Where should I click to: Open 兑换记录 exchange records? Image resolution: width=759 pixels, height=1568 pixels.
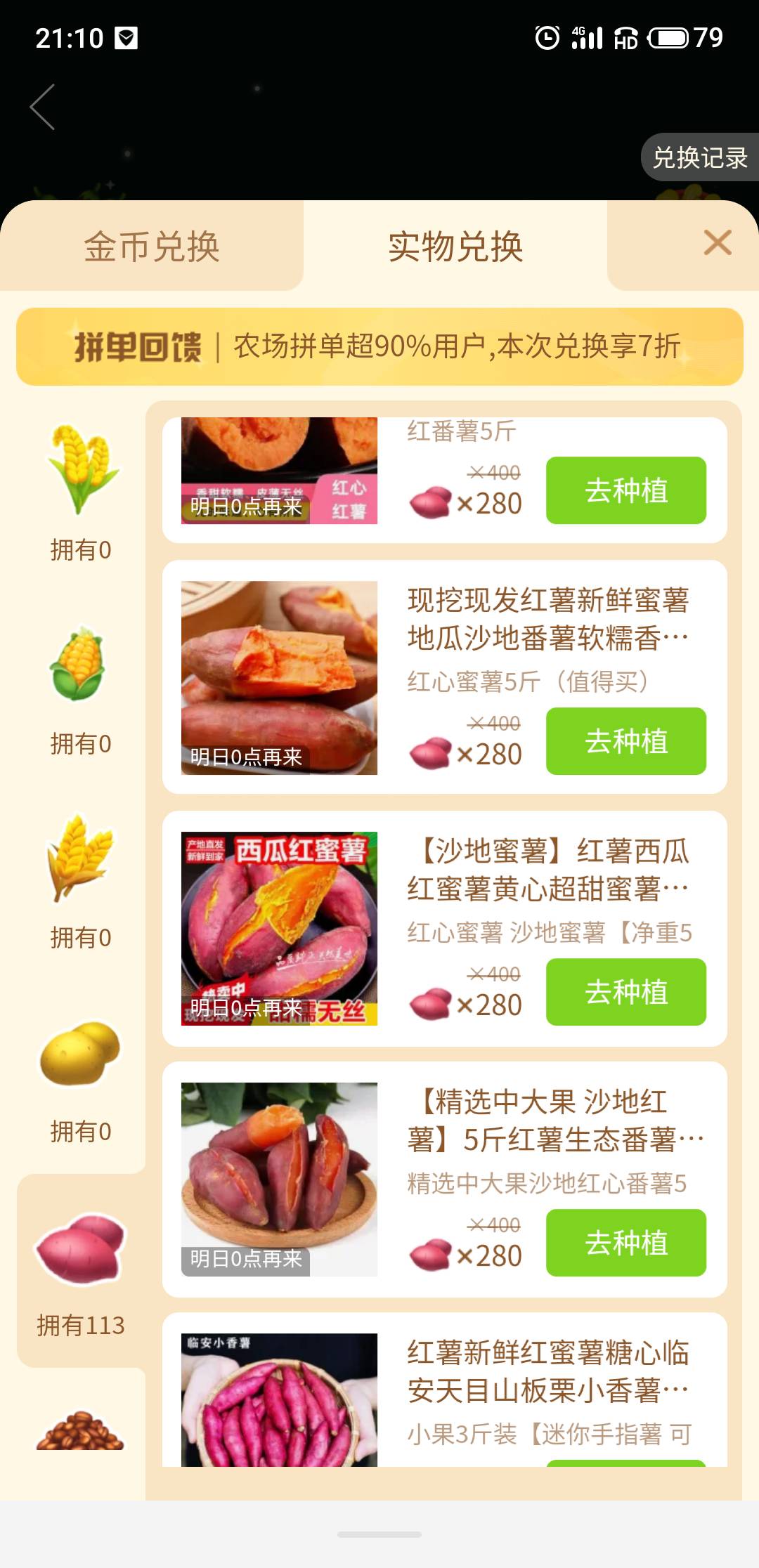699,157
